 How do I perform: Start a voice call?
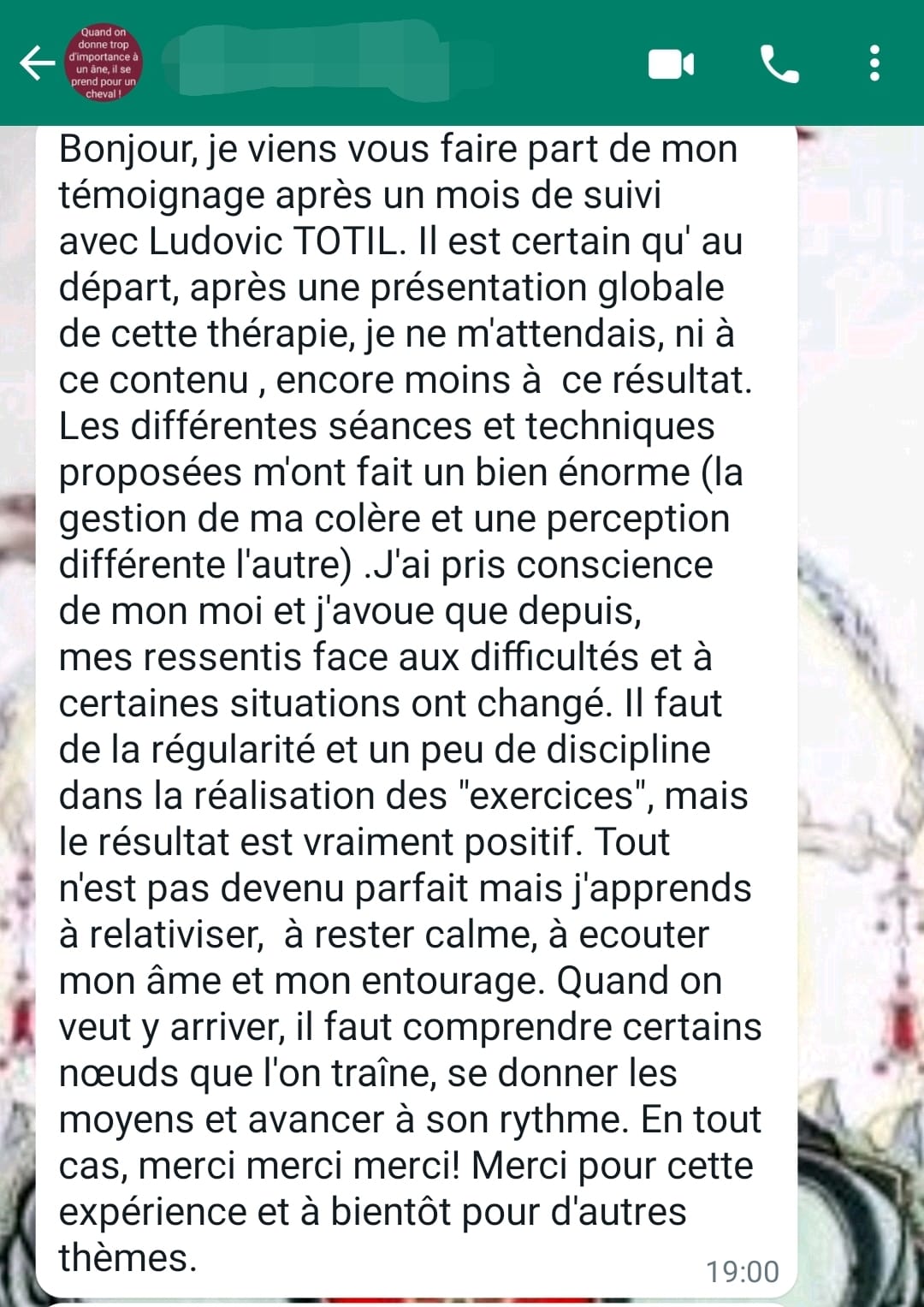pyautogui.click(x=779, y=64)
